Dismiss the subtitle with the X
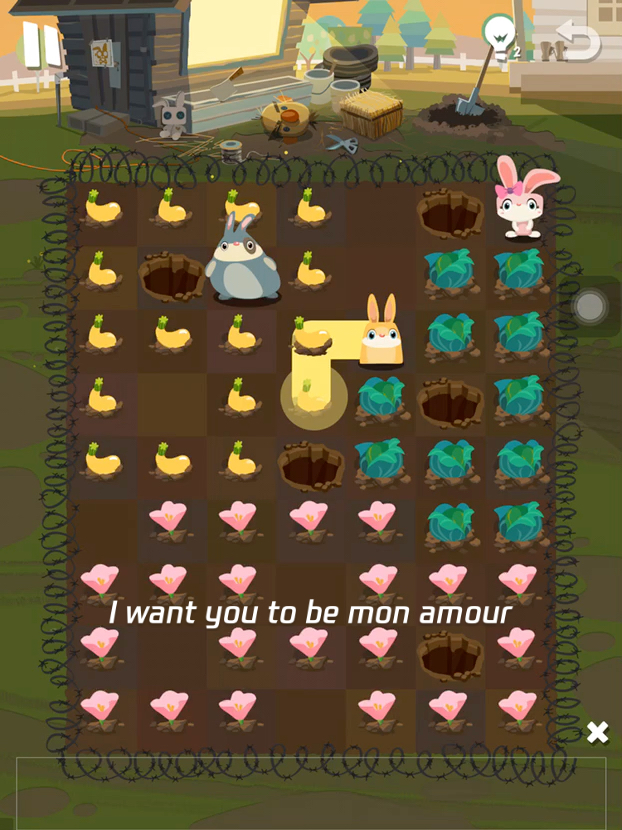Image resolution: width=622 pixels, height=830 pixels. pos(597,732)
